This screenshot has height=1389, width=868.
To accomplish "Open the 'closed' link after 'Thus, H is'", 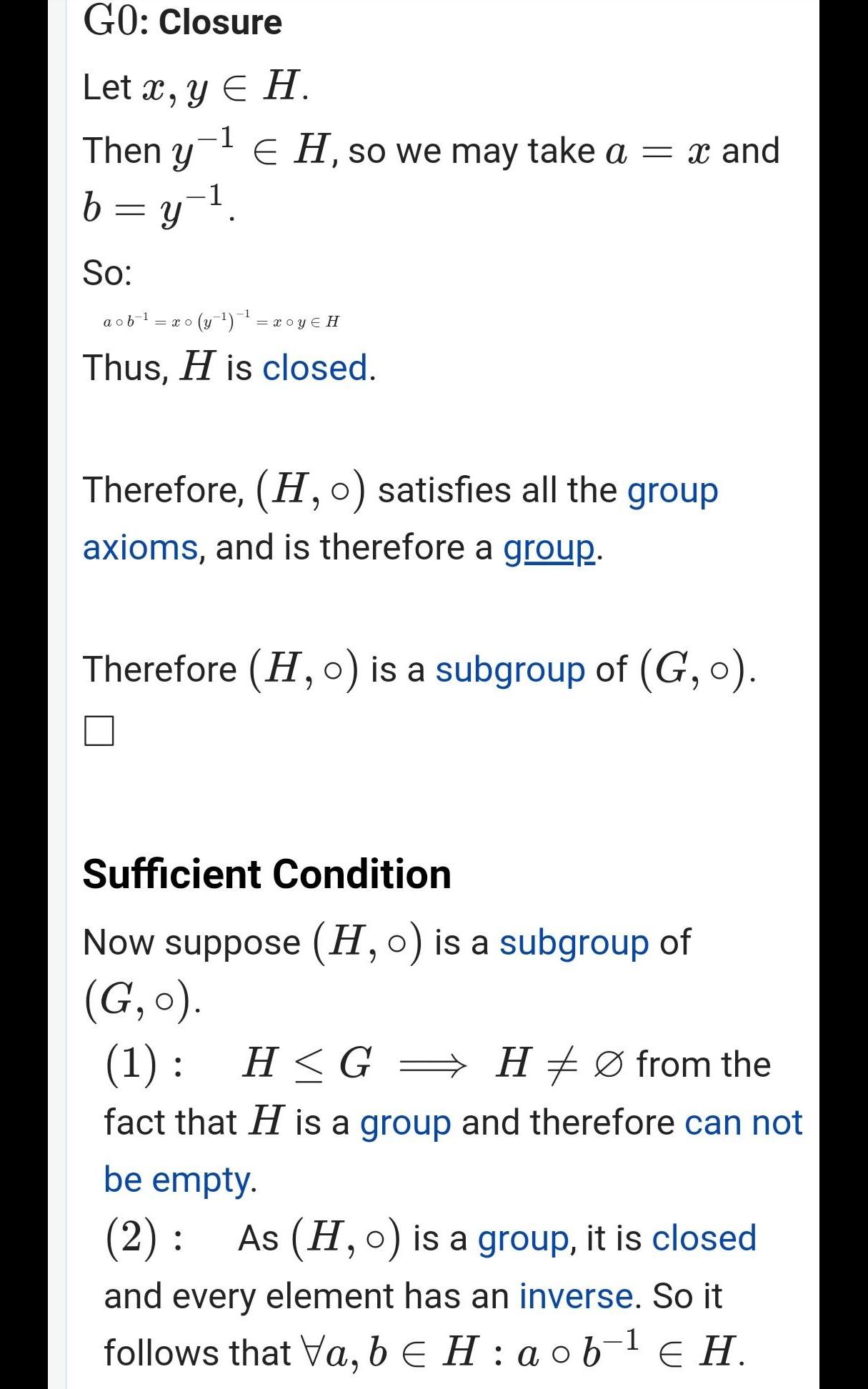I will (x=314, y=369).
